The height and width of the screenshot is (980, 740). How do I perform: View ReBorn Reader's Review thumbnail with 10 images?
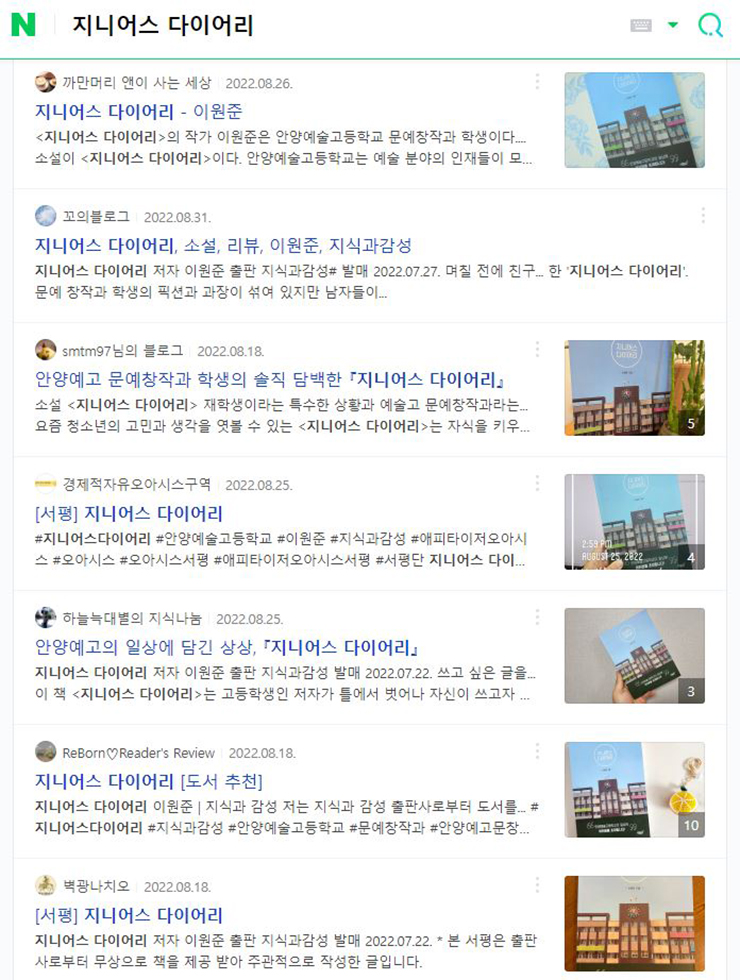click(x=634, y=789)
